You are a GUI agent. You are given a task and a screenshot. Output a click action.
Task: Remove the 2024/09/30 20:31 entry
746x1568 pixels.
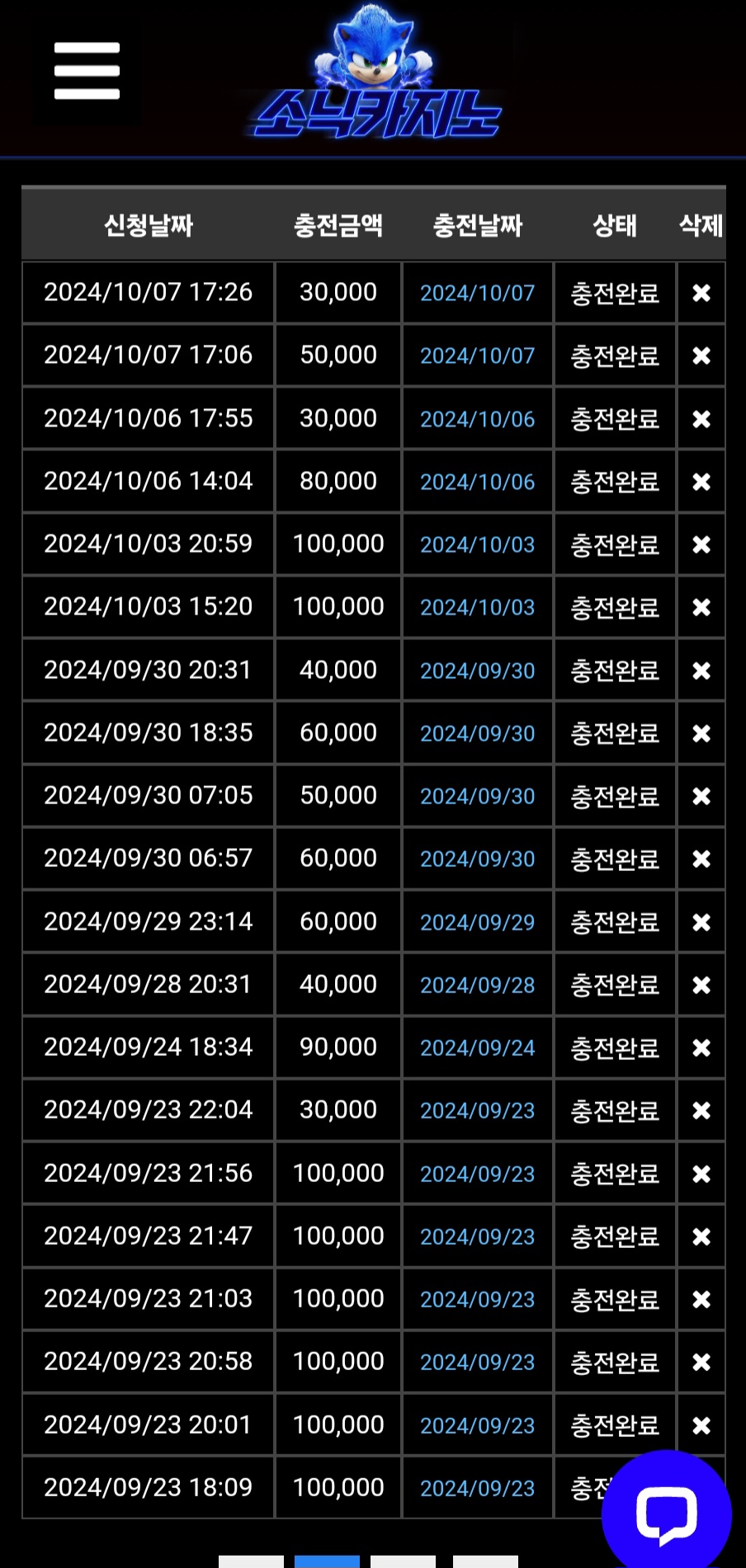(x=701, y=671)
